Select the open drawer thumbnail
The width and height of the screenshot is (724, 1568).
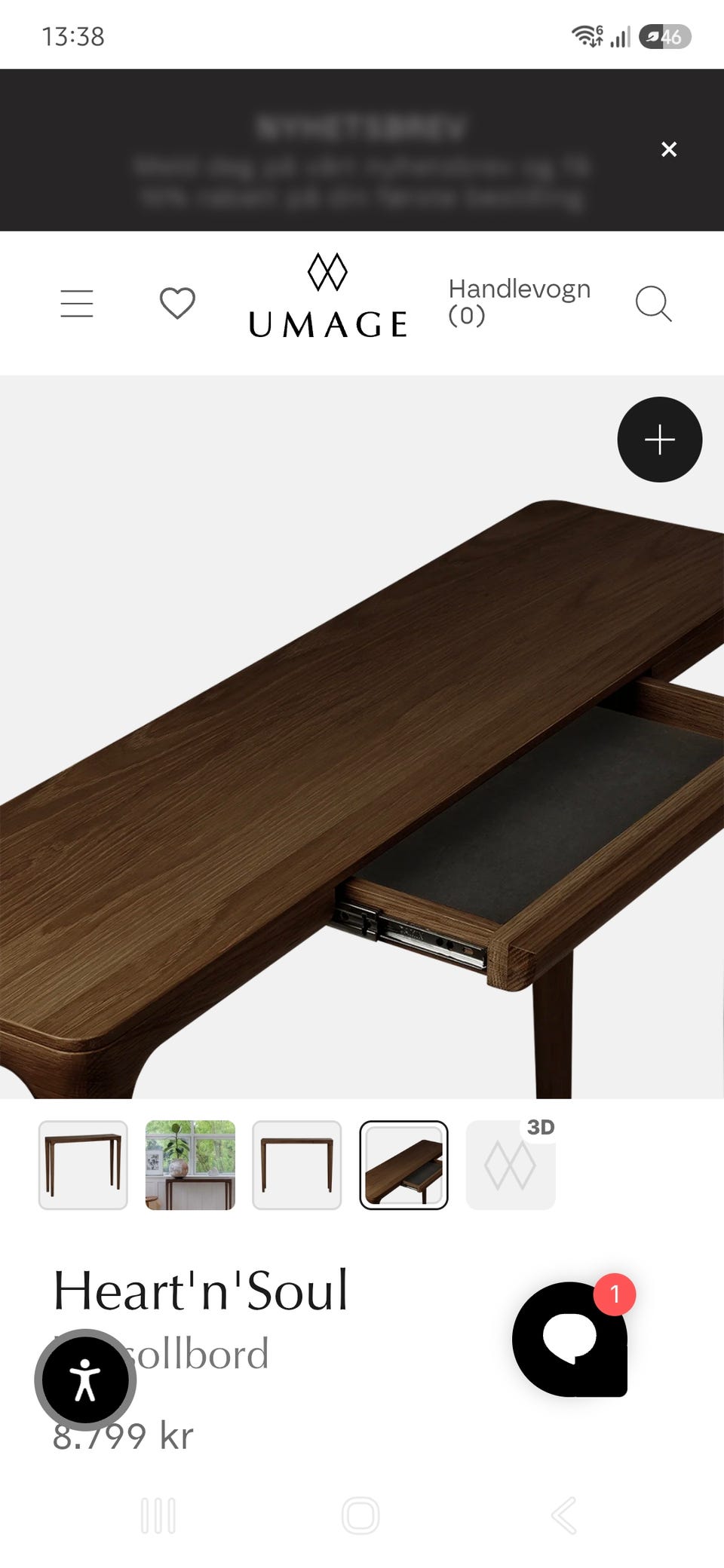[404, 1165]
